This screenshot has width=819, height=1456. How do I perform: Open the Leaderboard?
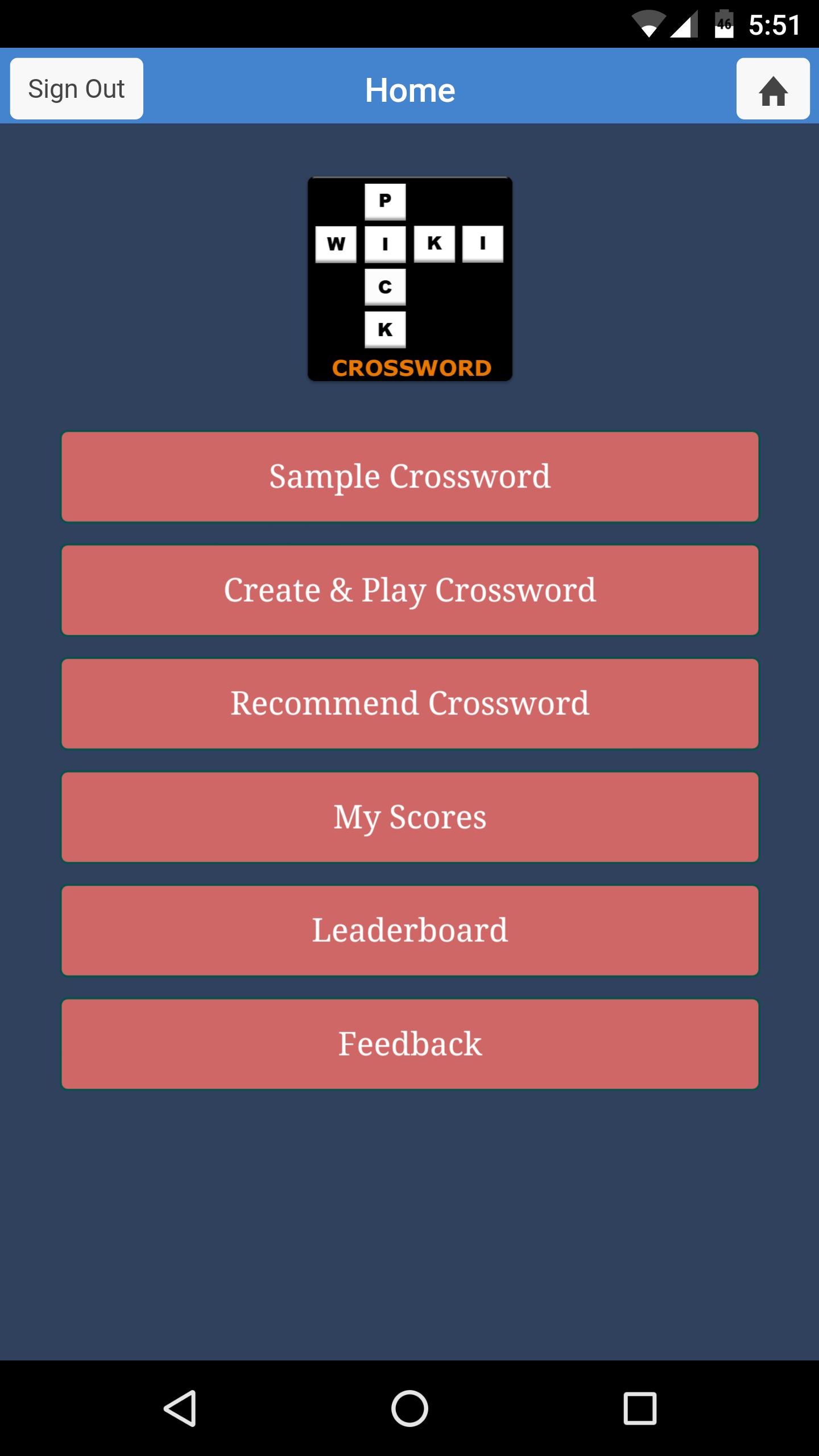click(x=409, y=930)
